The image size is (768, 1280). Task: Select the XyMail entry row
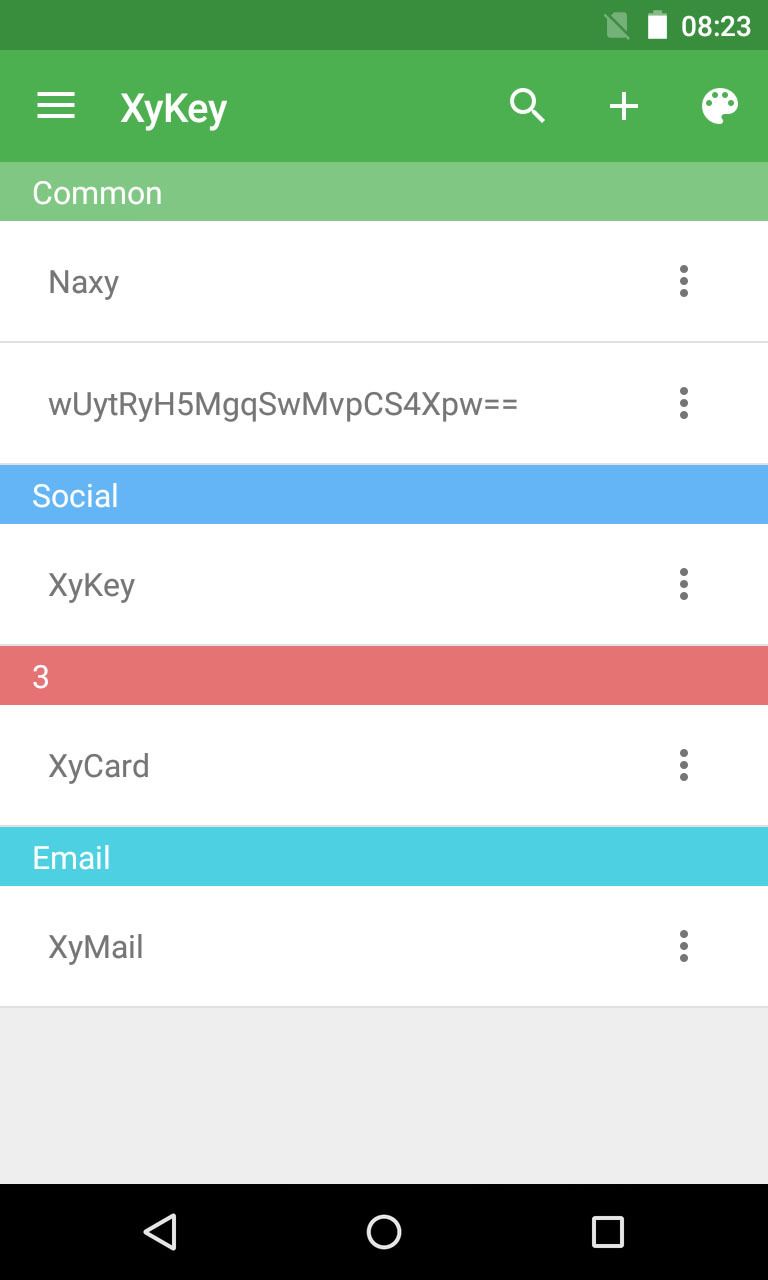click(x=96, y=946)
